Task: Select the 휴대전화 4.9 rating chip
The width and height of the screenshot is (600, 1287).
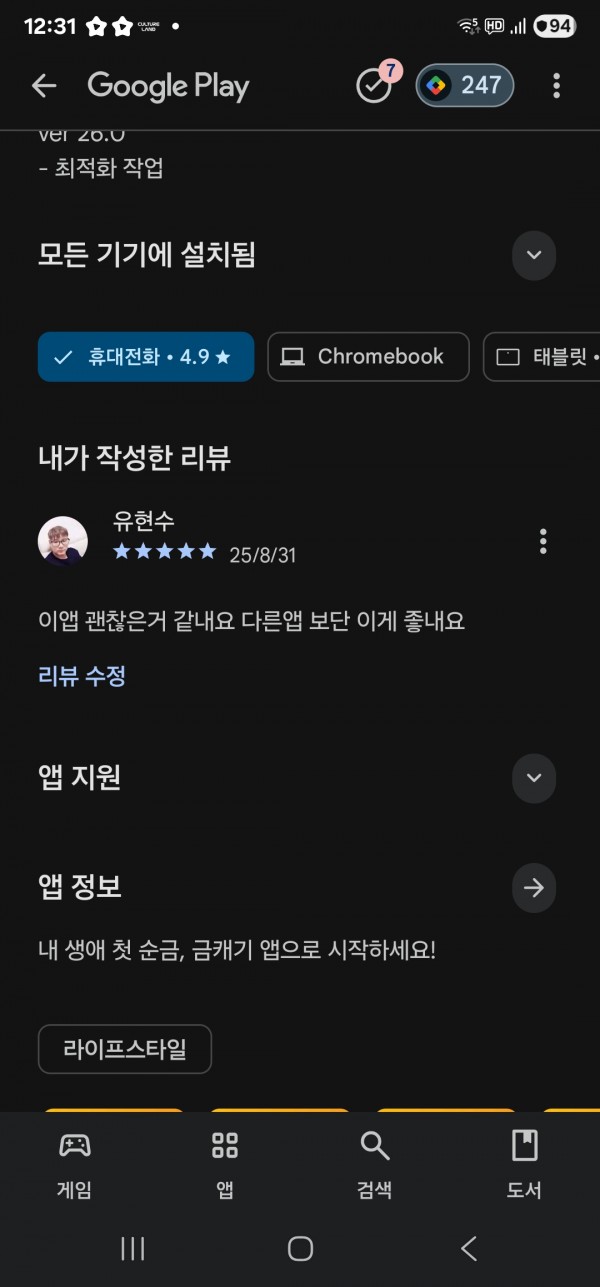Action: (x=146, y=357)
